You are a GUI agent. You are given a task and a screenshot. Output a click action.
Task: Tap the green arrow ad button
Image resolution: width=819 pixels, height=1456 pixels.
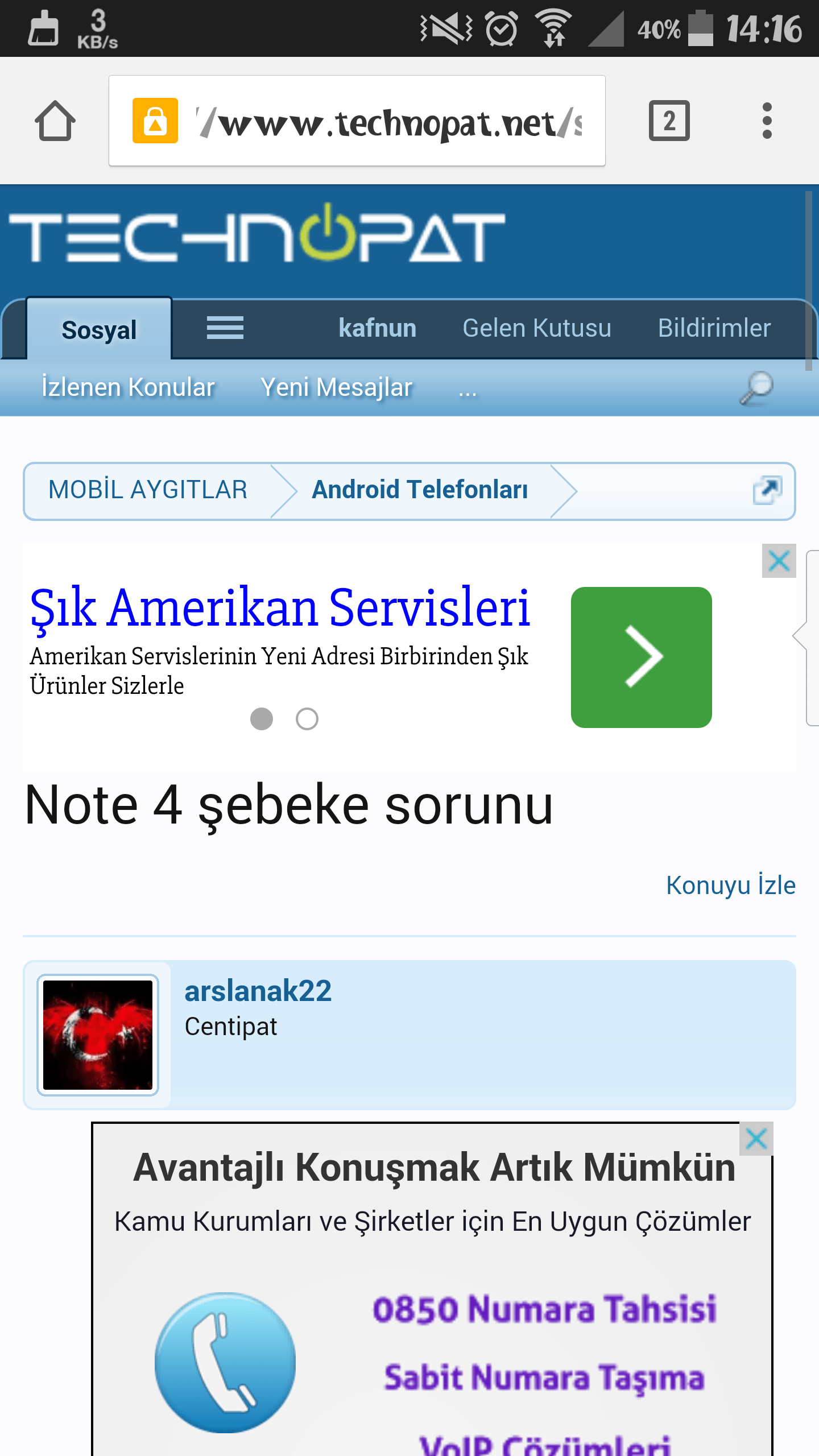[x=641, y=657]
